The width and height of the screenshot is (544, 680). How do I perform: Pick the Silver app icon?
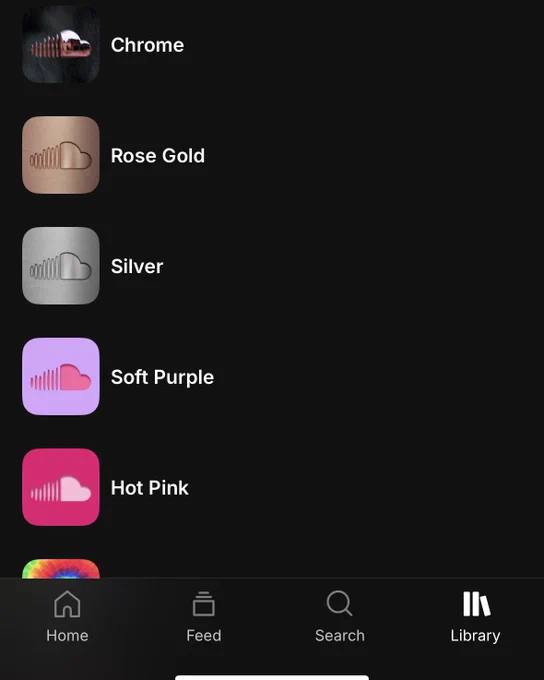pos(61,266)
